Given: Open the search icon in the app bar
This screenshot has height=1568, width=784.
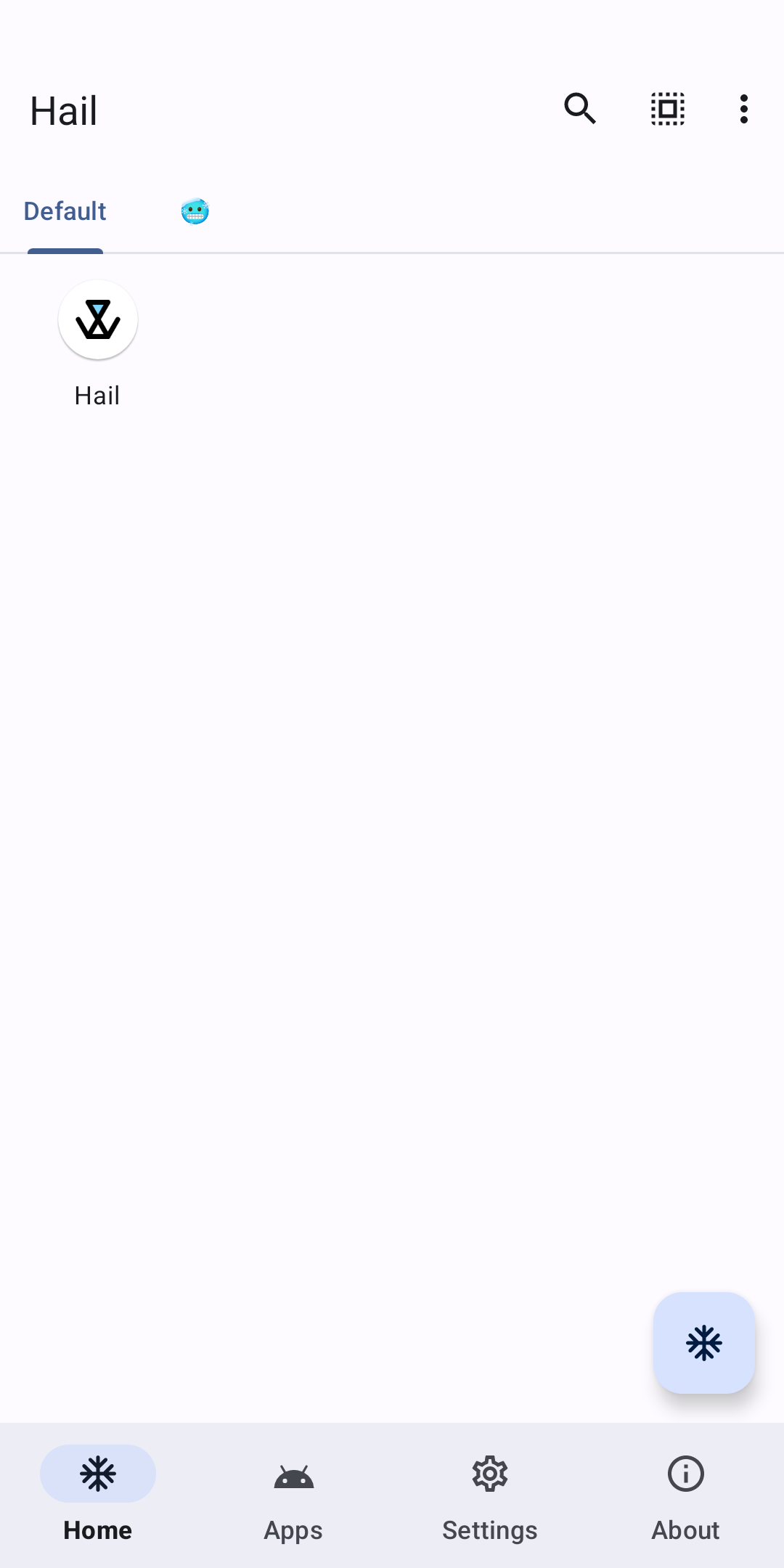Looking at the screenshot, I should [x=580, y=110].
